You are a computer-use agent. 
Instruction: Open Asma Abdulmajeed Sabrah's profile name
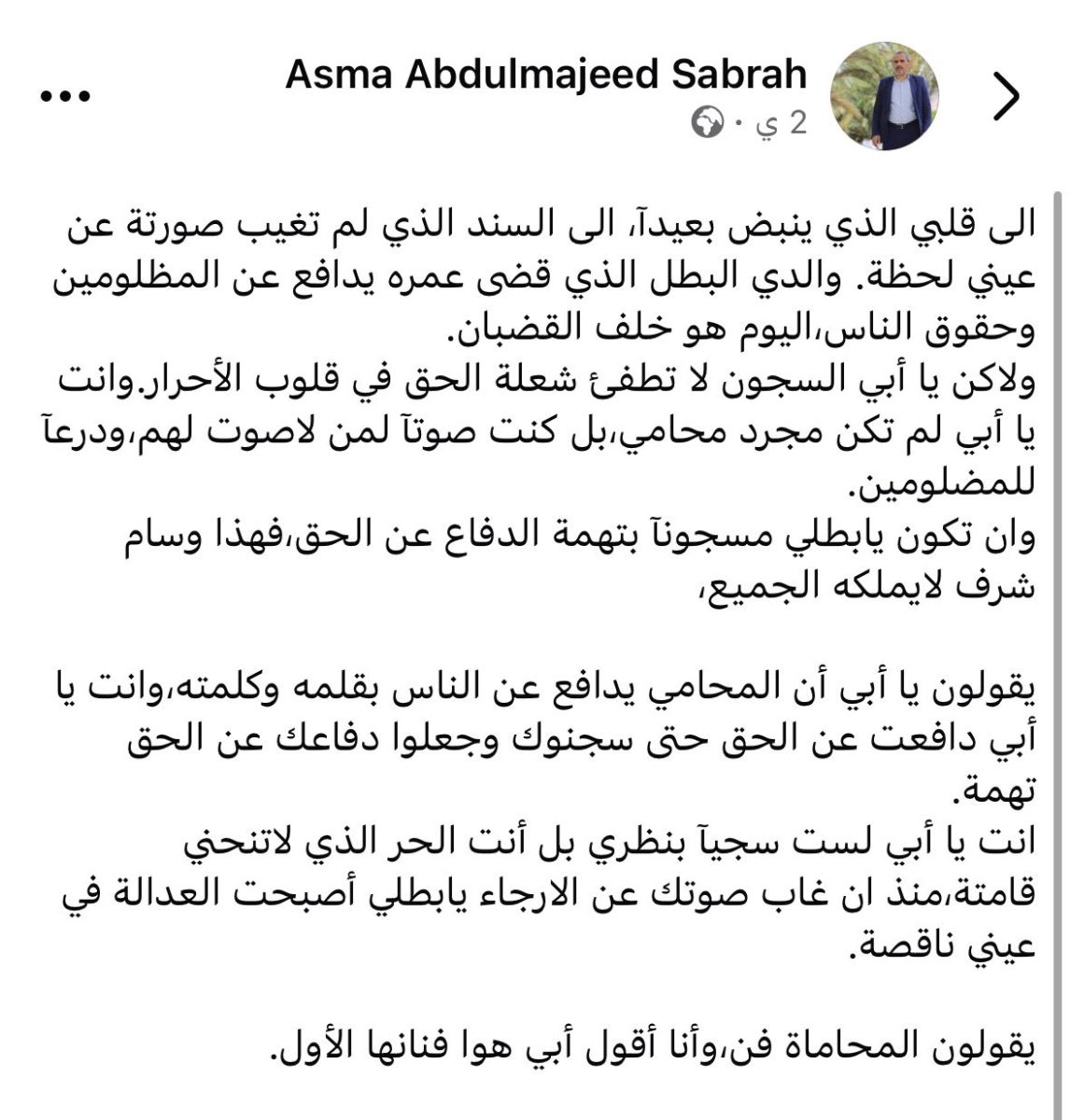(546, 75)
